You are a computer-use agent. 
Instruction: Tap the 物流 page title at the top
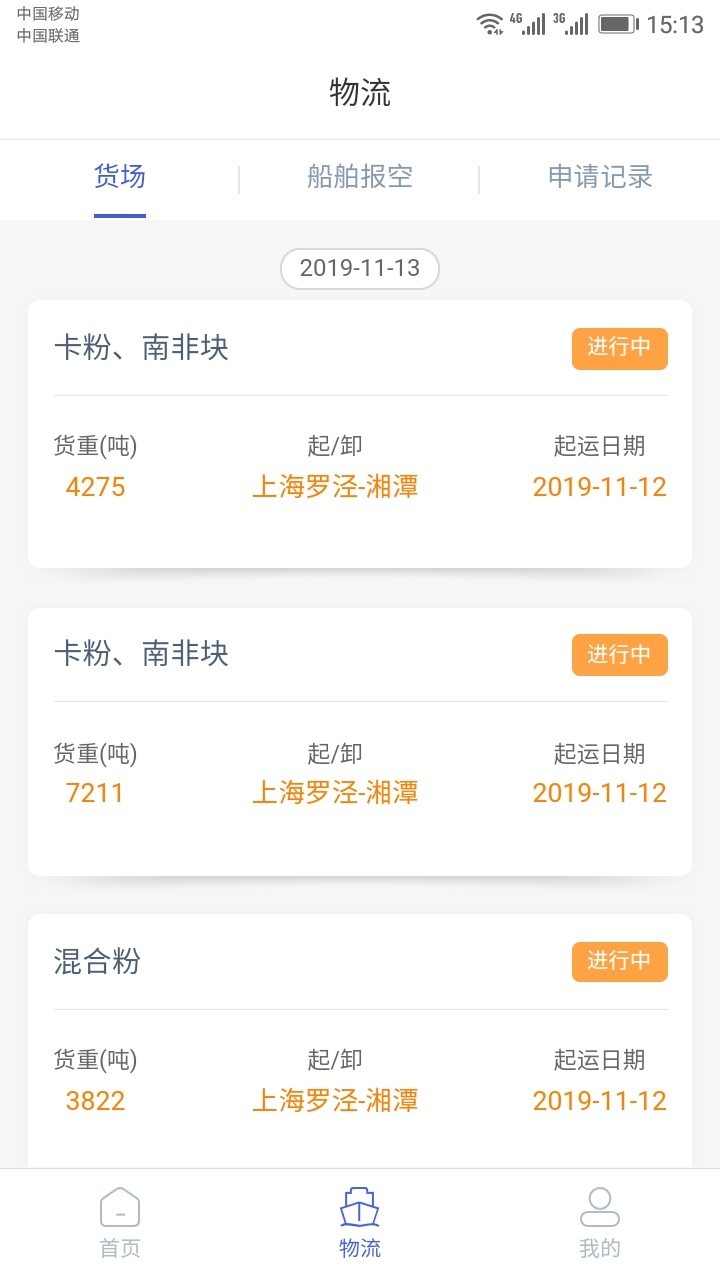coord(359,92)
